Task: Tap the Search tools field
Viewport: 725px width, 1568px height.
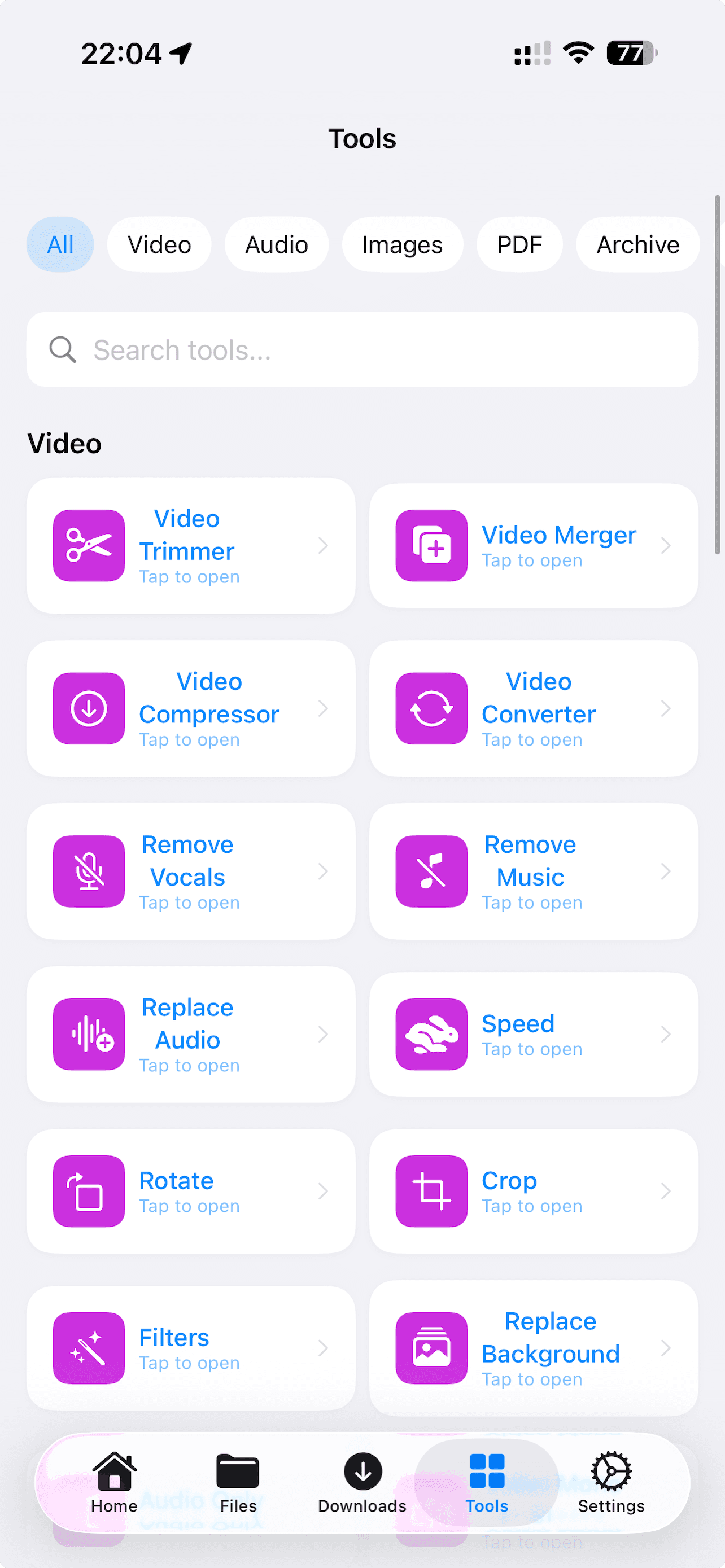Action: click(x=362, y=349)
